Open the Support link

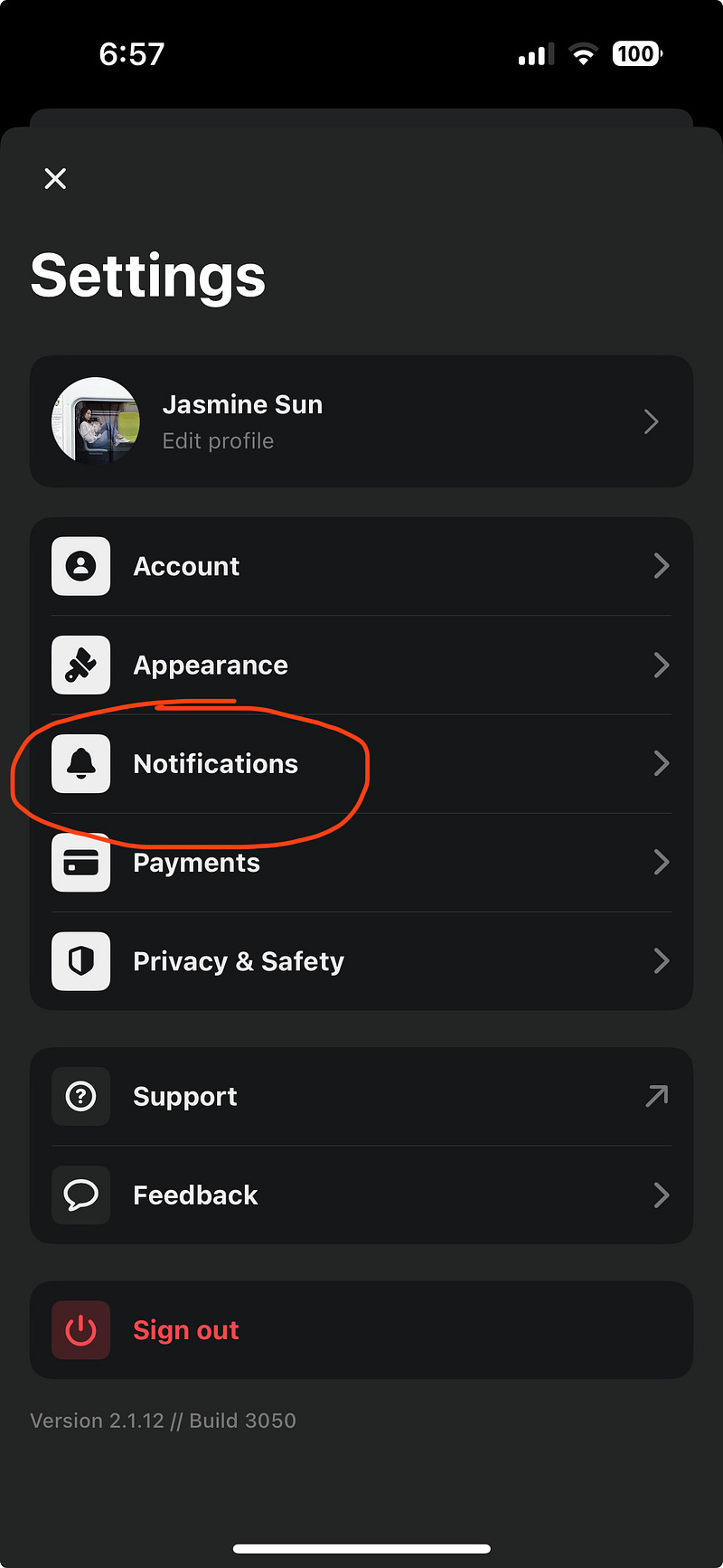click(361, 1096)
